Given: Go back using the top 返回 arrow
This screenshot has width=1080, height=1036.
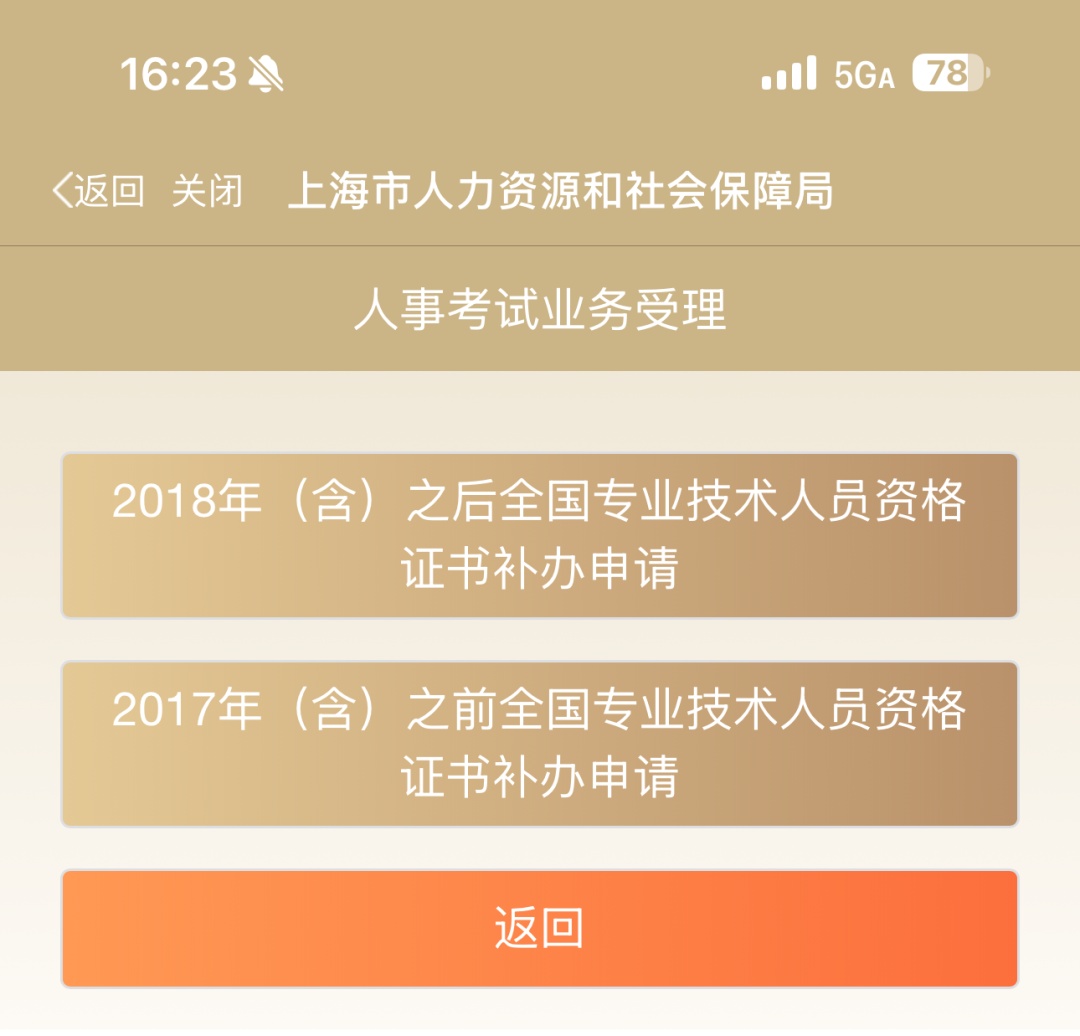Looking at the screenshot, I should (98, 190).
